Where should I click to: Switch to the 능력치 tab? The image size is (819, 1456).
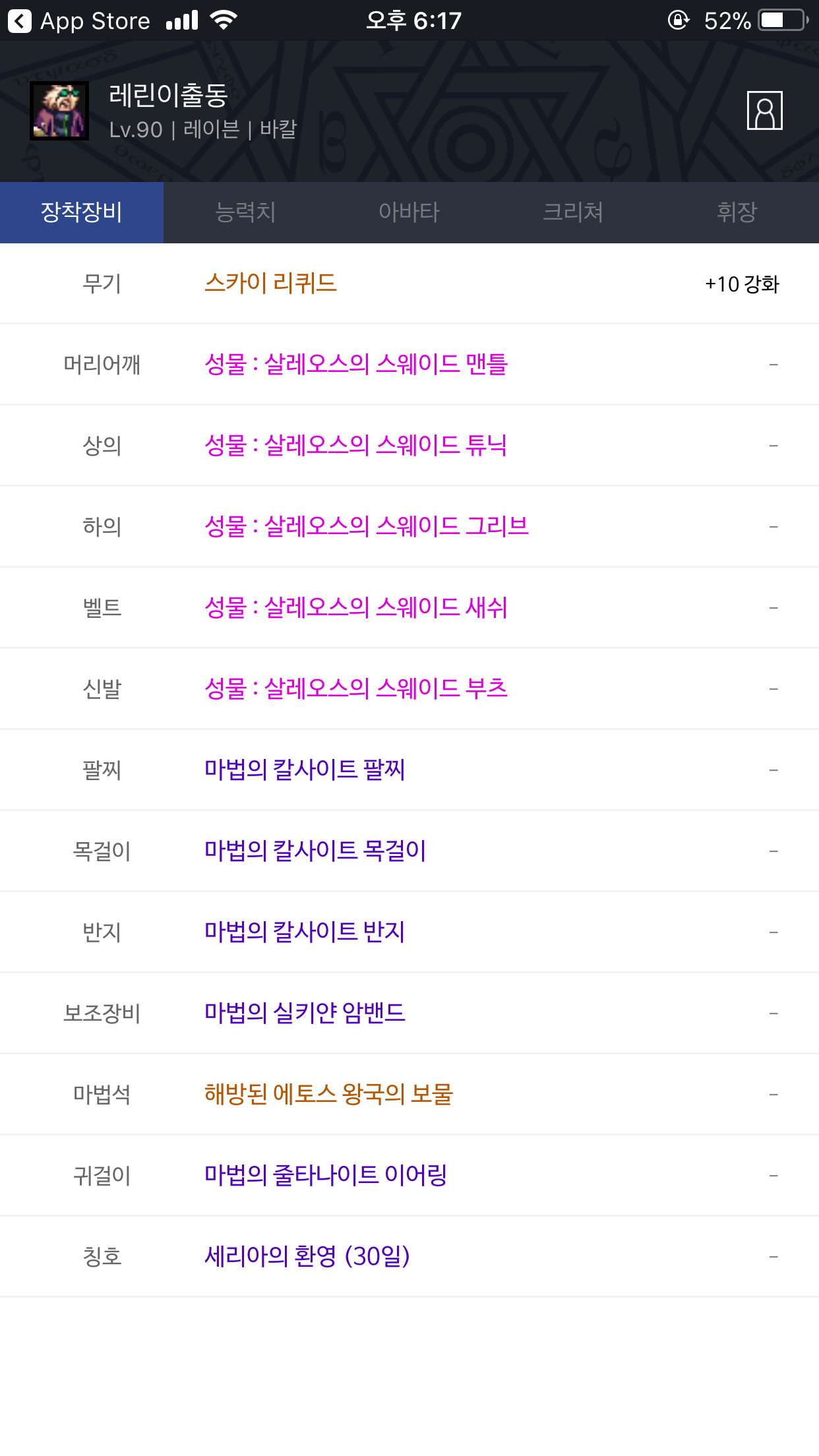(x=245, y=212)
